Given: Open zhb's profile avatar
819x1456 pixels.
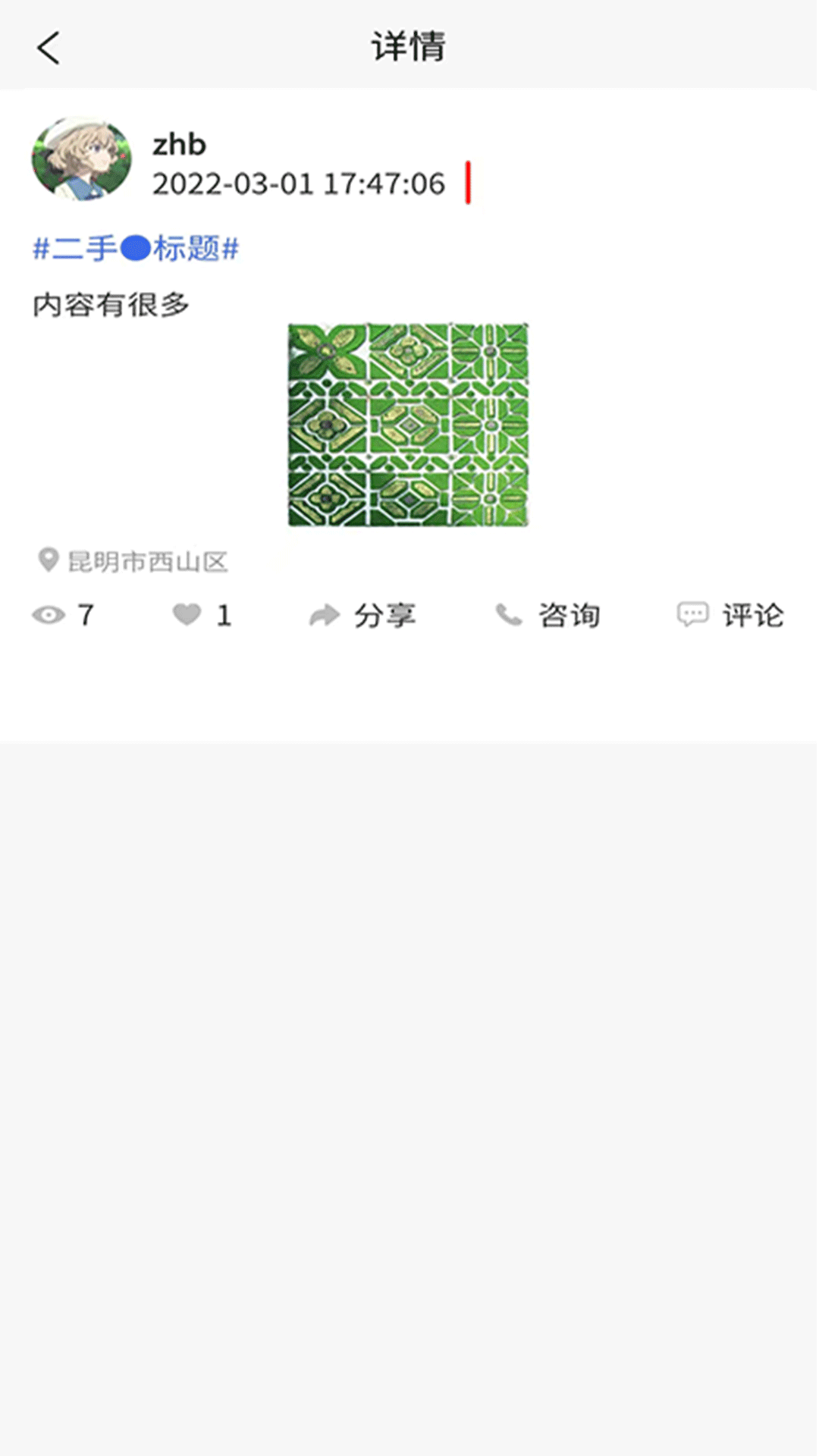Looking at the screenshot, I should point(81,159).
